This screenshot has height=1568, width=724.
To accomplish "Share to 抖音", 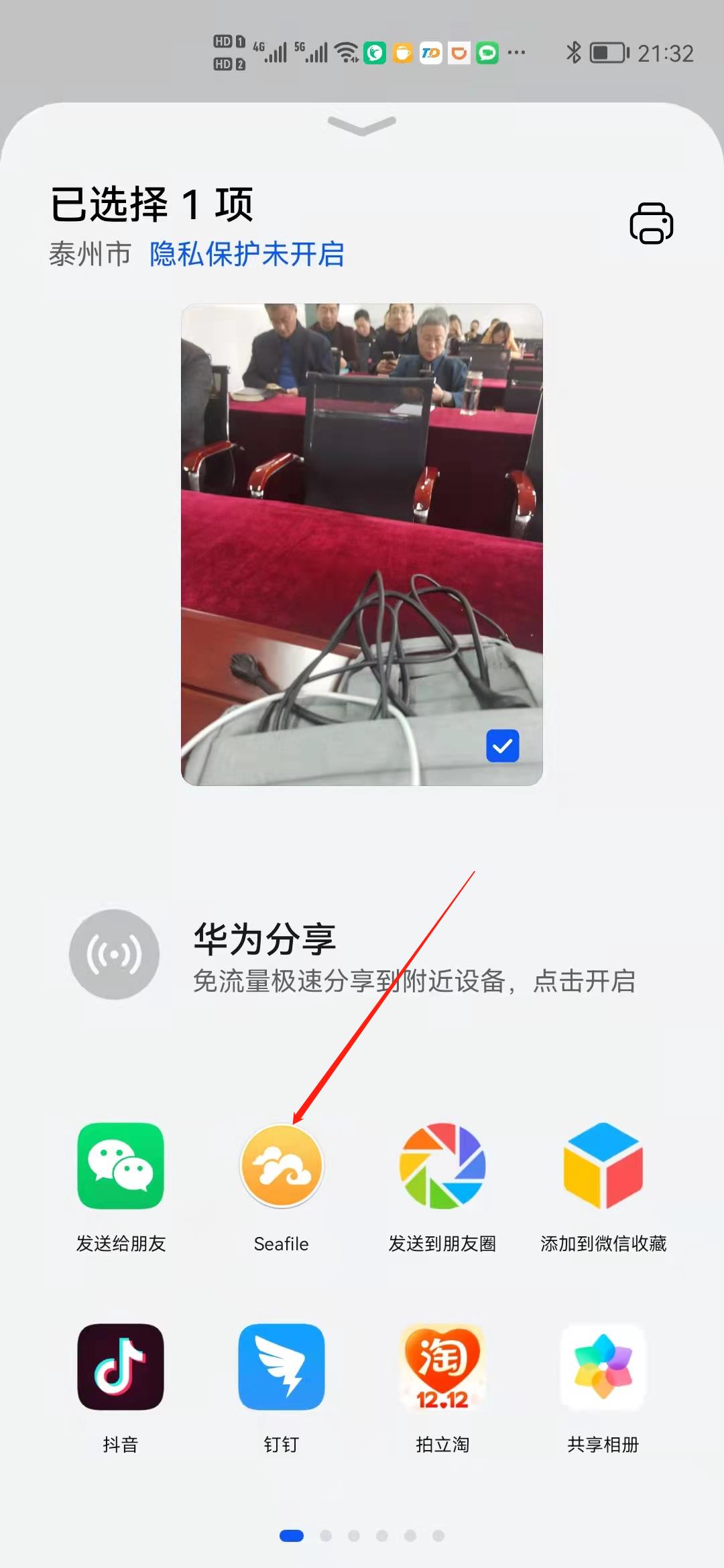I will (121, 1367).
